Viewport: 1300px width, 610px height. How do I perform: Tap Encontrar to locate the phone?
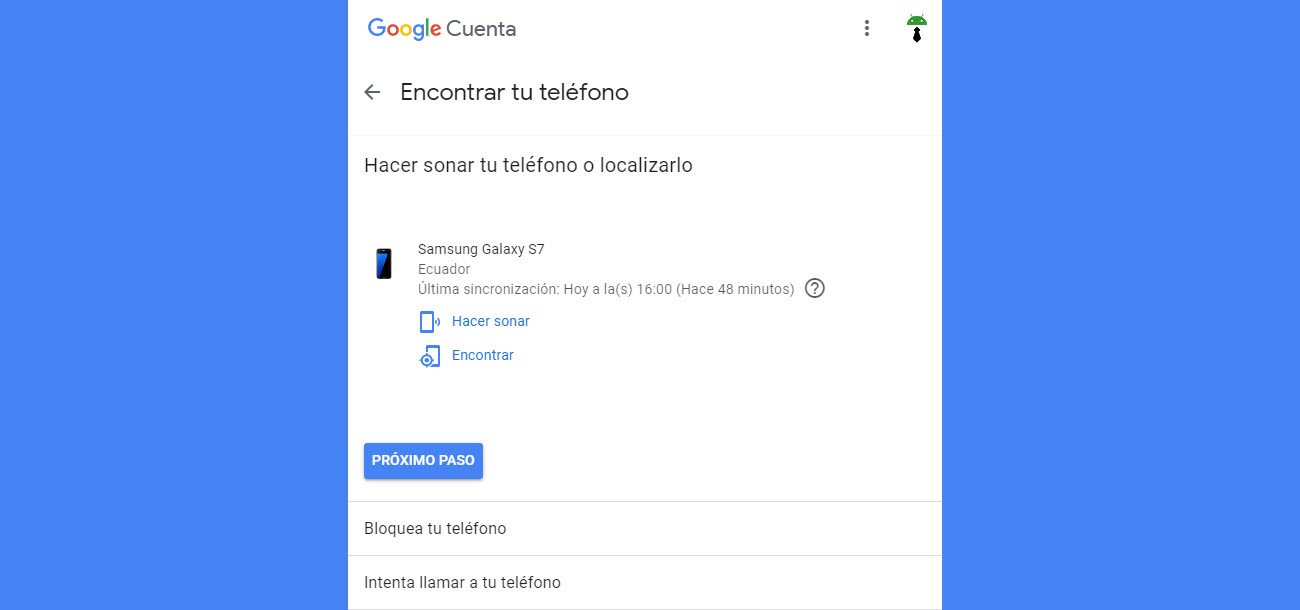tap(482, 355)
